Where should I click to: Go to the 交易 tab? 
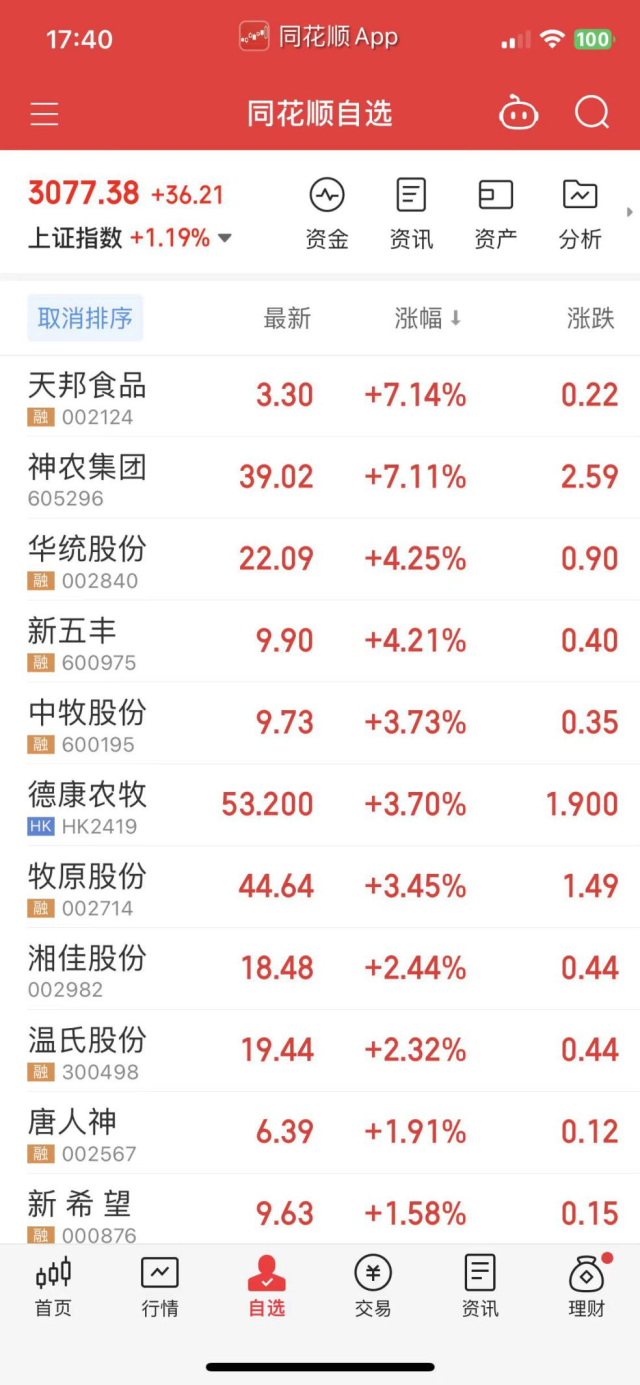pyautogui.click(x=373, y=1286)
